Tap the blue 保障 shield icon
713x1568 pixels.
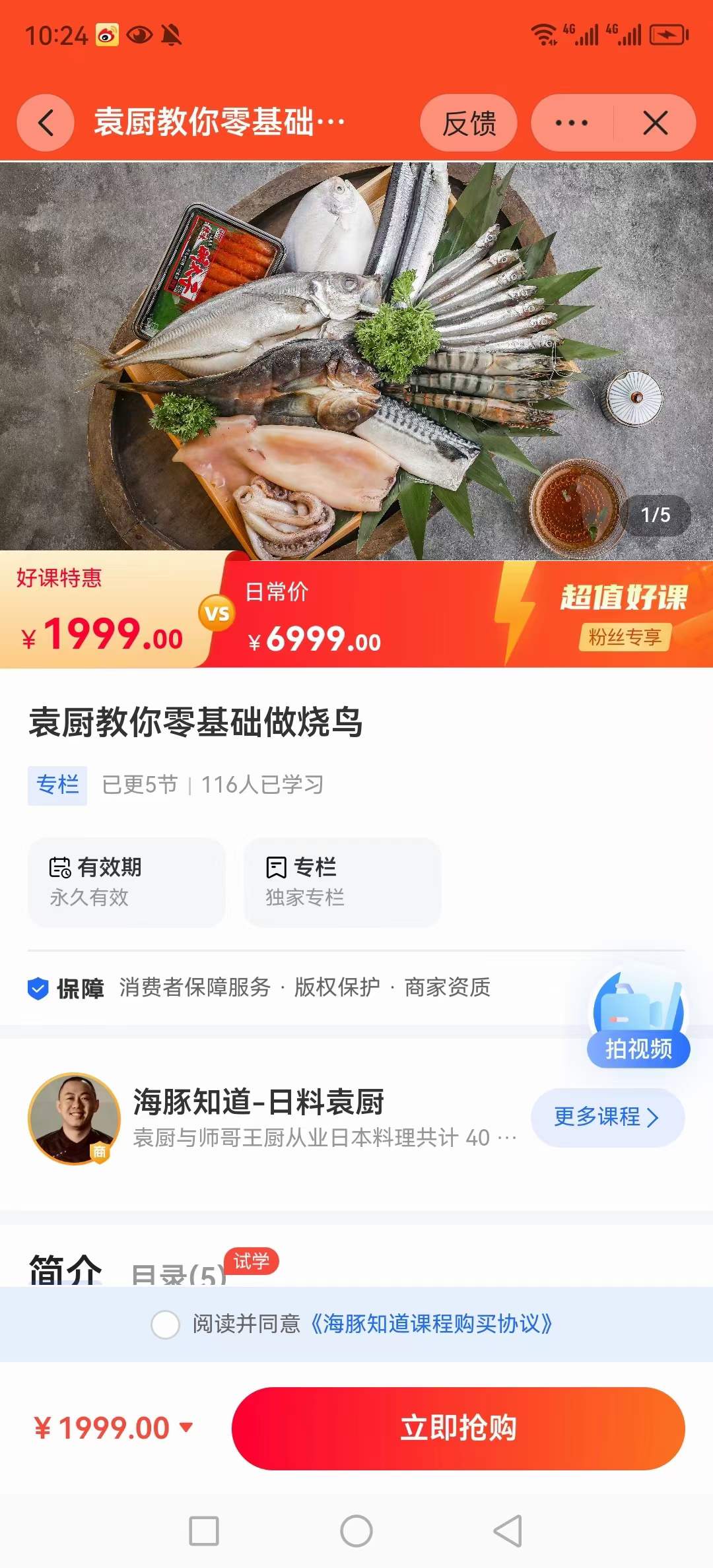pyautogui.click(x=38, y=988)
